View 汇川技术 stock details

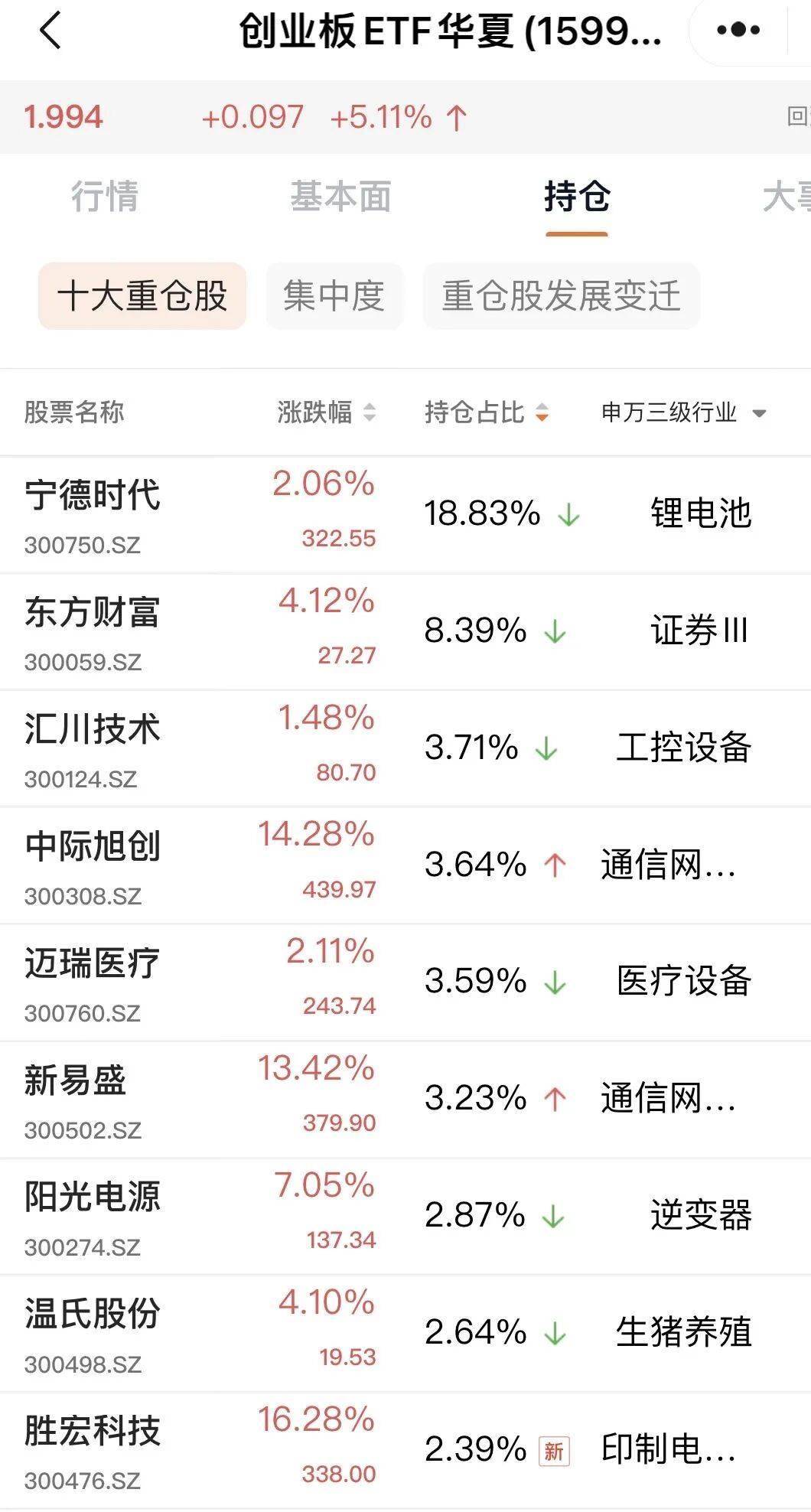(x=405, y=748)
